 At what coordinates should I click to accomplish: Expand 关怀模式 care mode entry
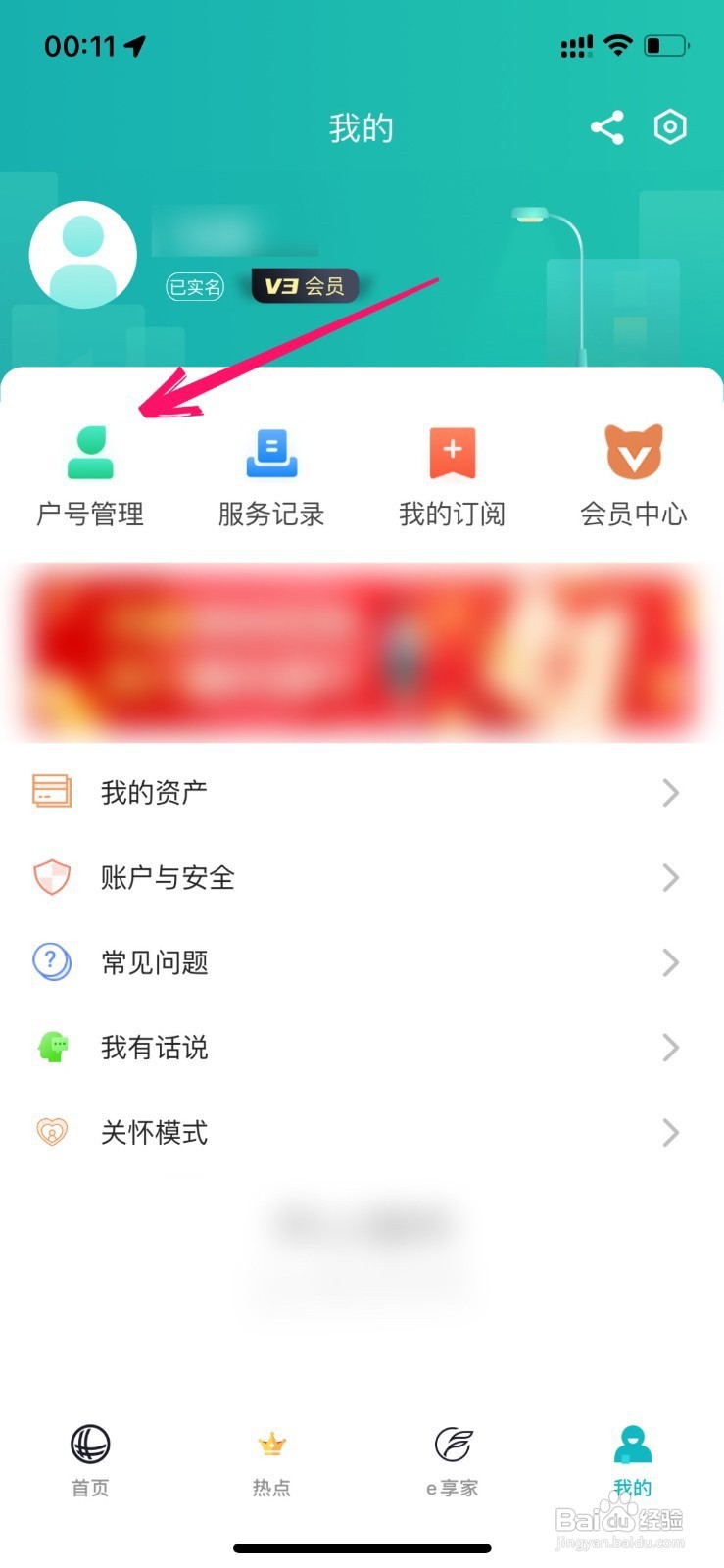click(x=670, y=1133)
